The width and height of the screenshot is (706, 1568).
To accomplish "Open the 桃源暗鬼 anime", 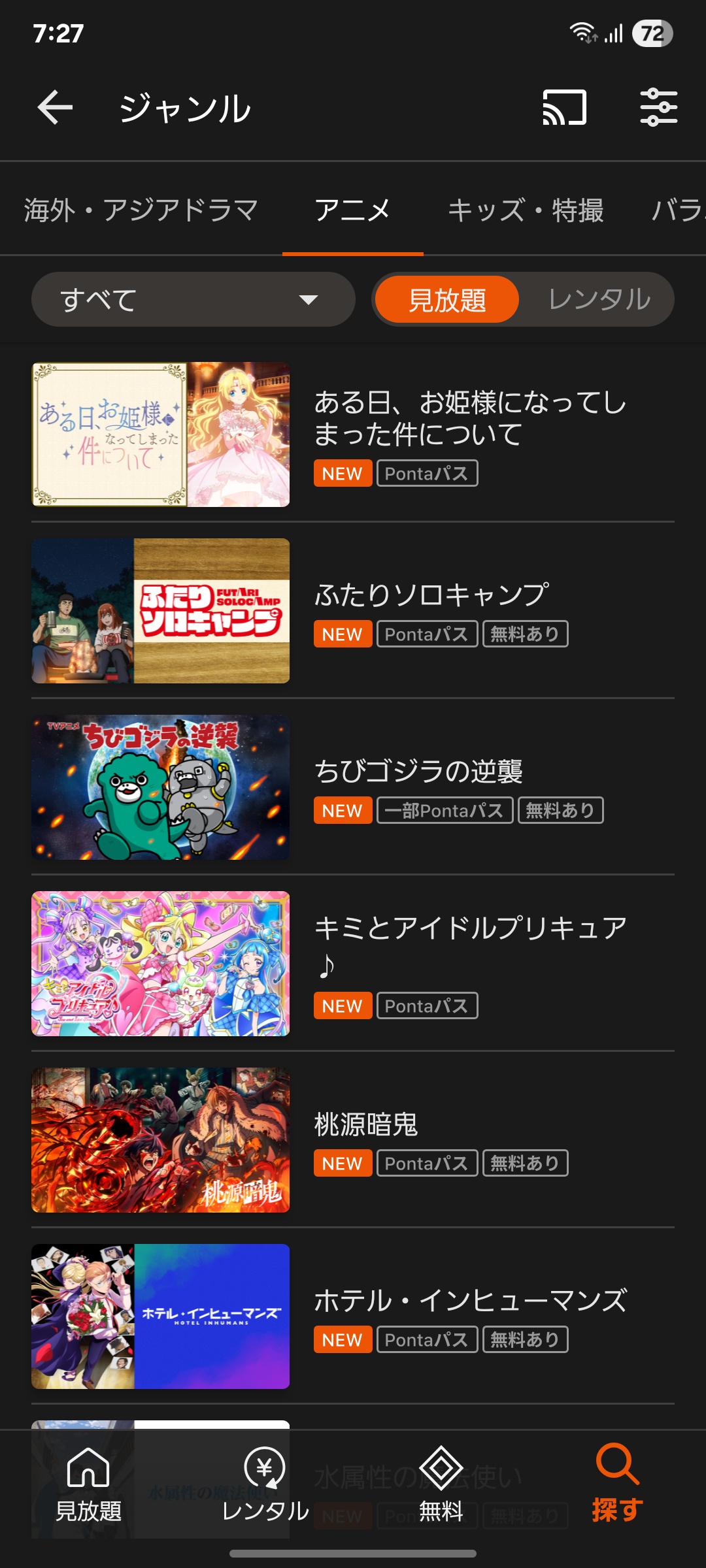I will pos(366,1124).
